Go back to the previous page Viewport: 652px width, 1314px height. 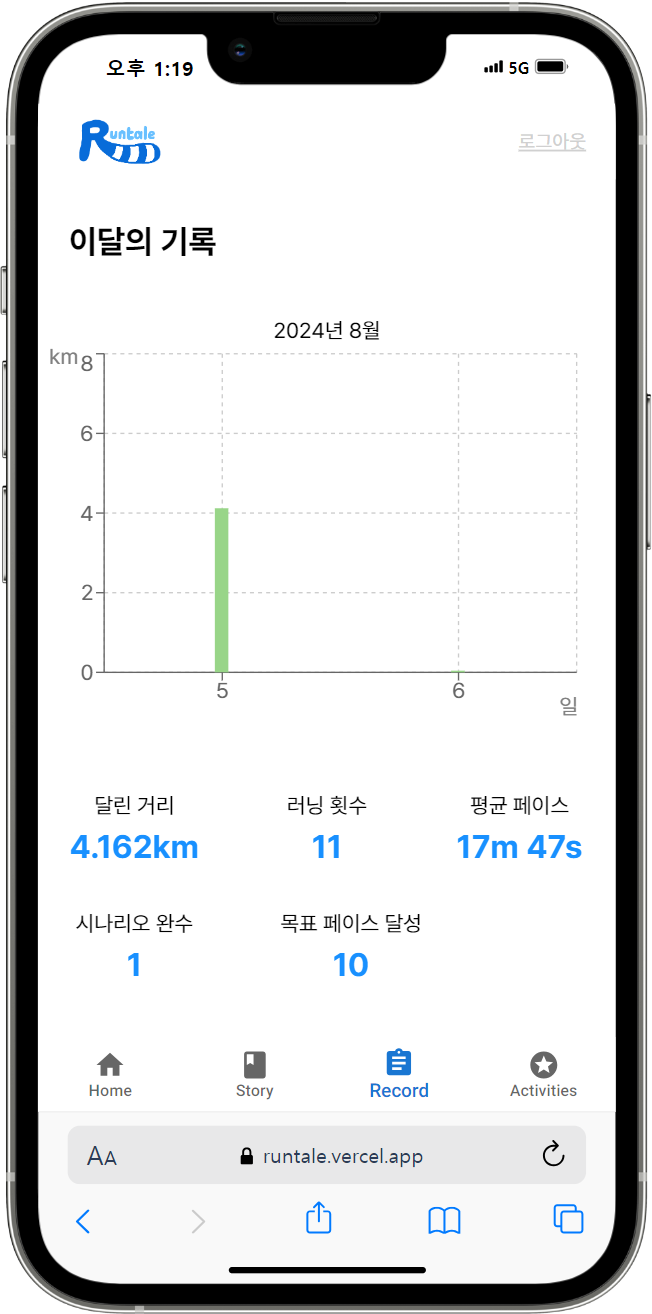click(83, 1221)
